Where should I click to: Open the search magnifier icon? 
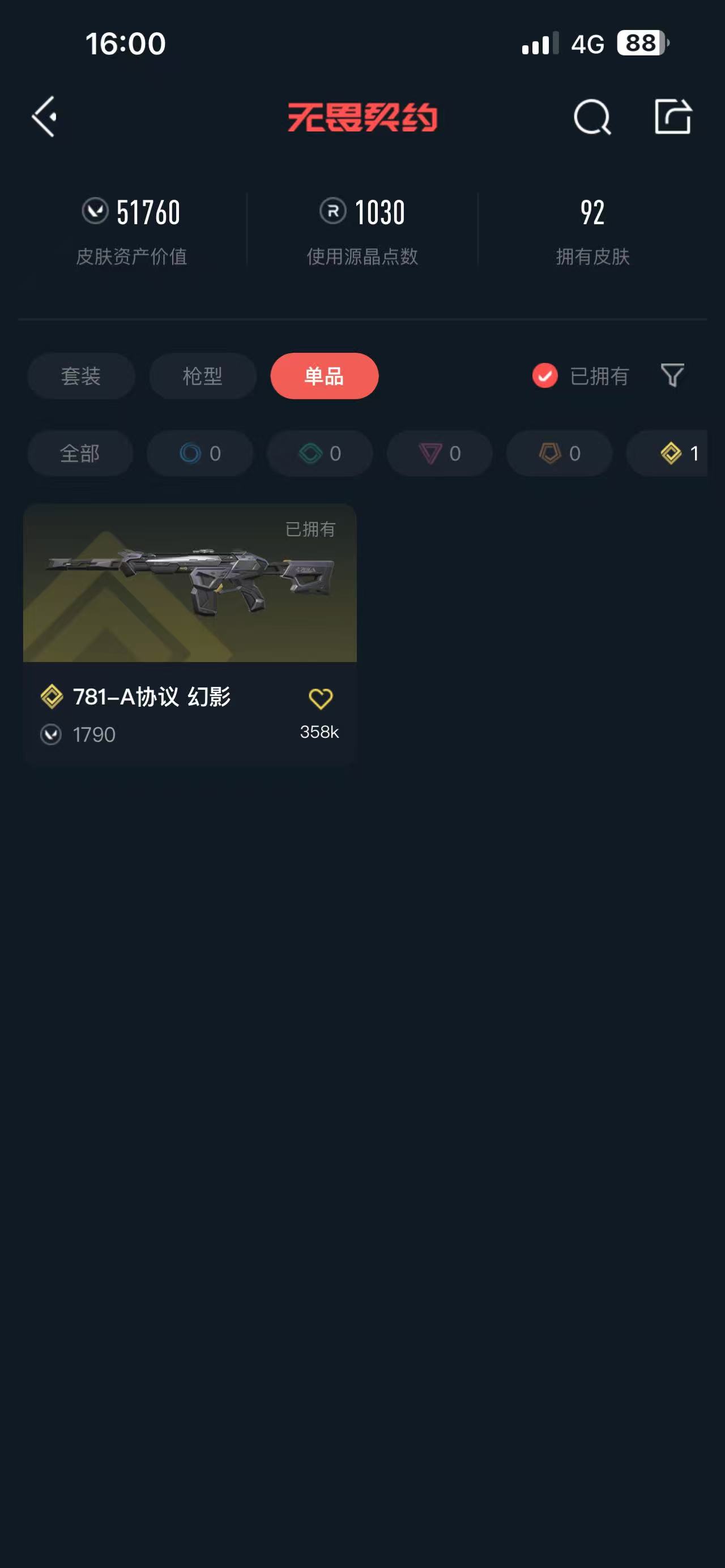592,116
